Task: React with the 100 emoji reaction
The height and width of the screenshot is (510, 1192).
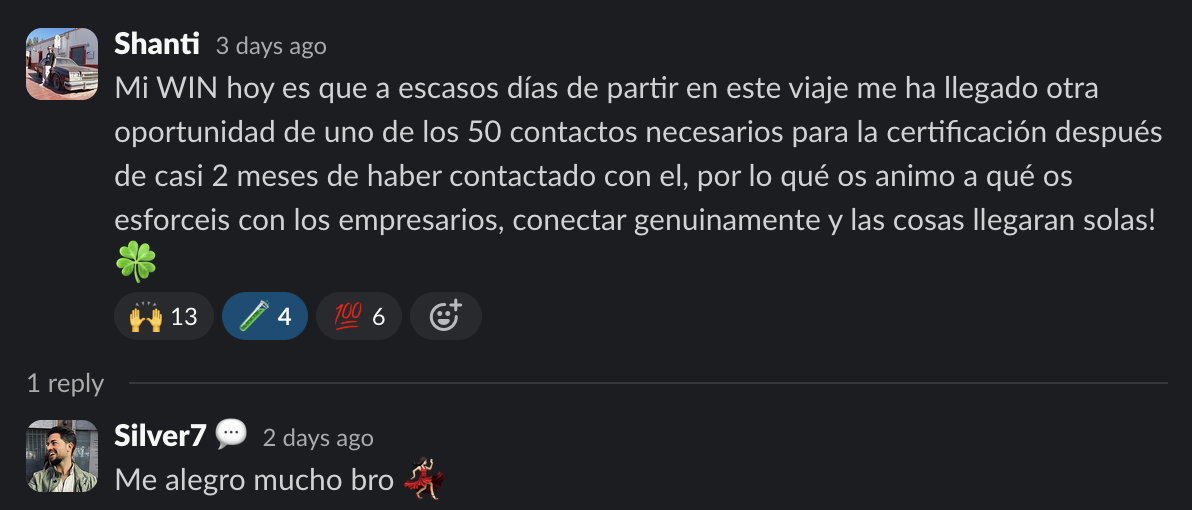Action: click(359, 317)
